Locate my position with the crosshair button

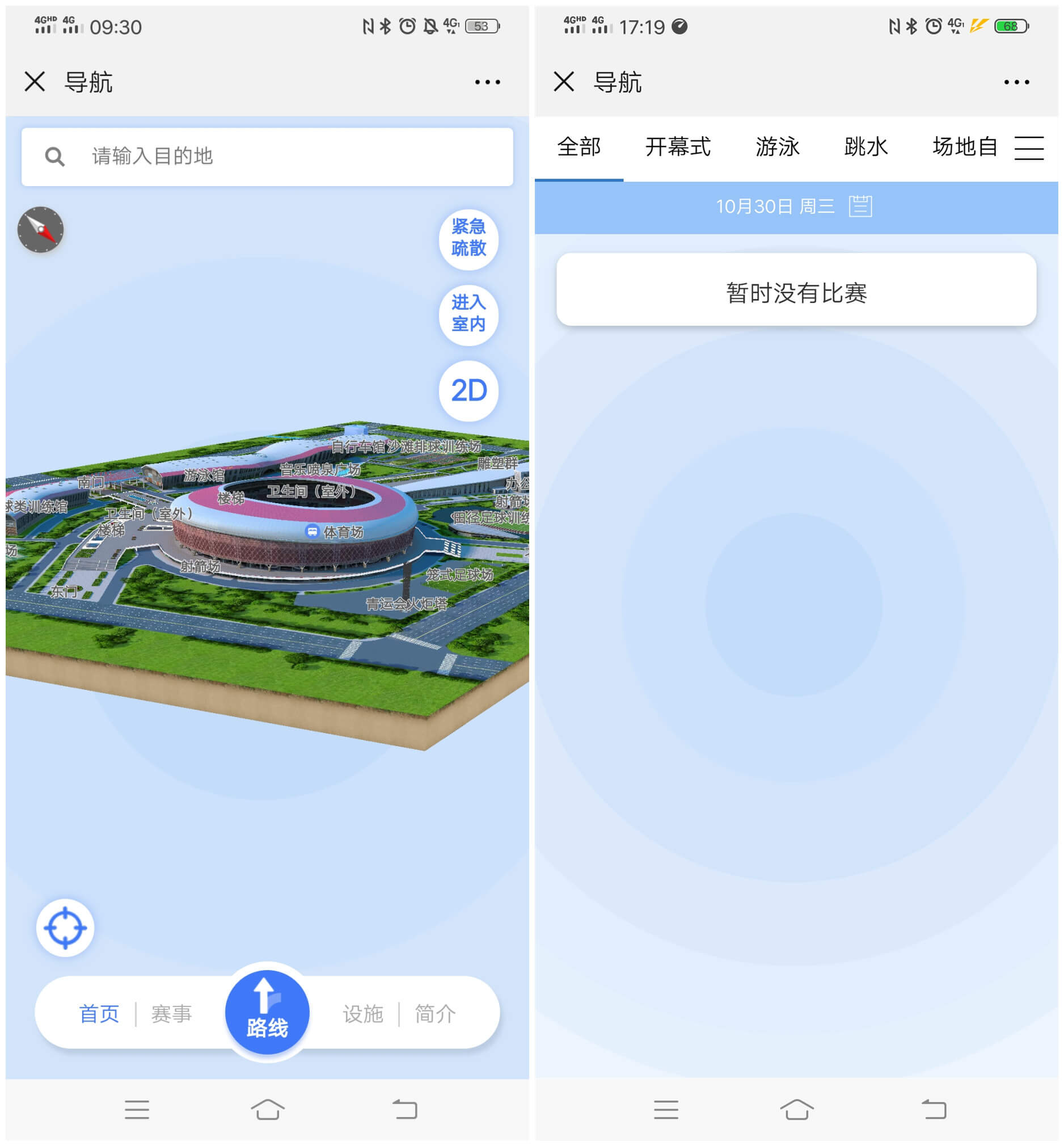pyautogui.click(x=65, y=927)
